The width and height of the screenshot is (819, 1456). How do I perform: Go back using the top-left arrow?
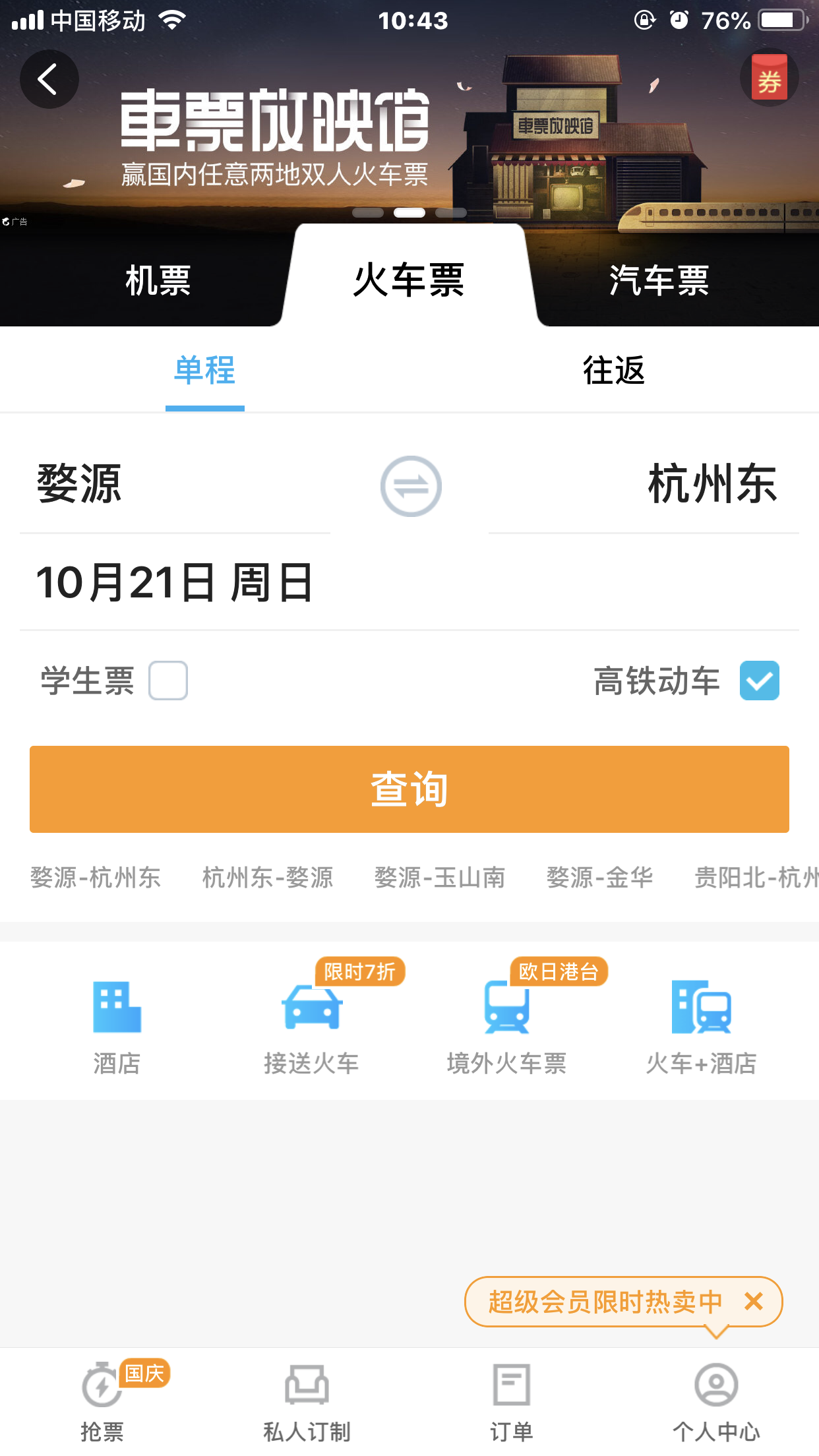49,79
